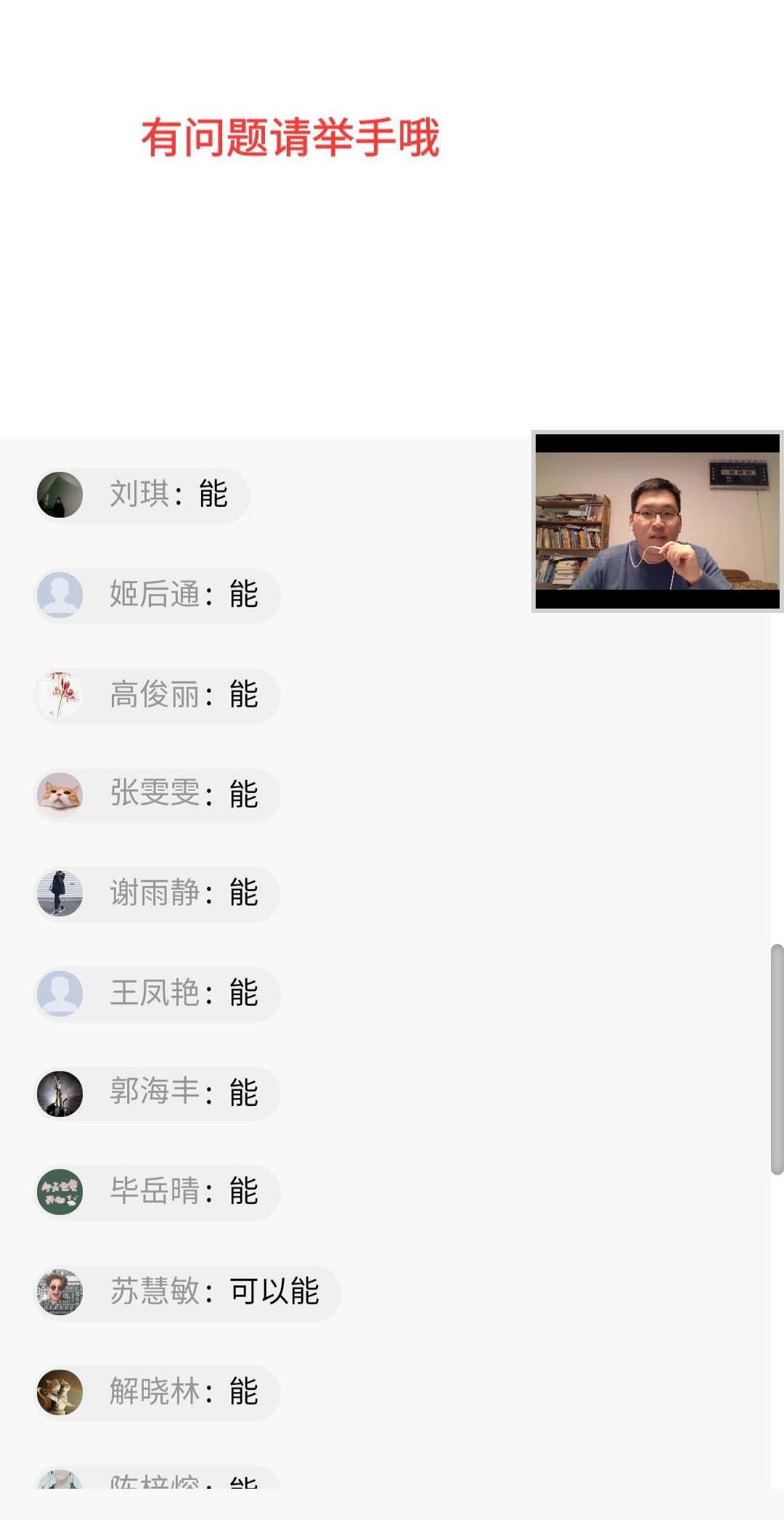784x1520 pixels.
Task: Tap 刘琪's chat message
Action: [x=142, y=495]
